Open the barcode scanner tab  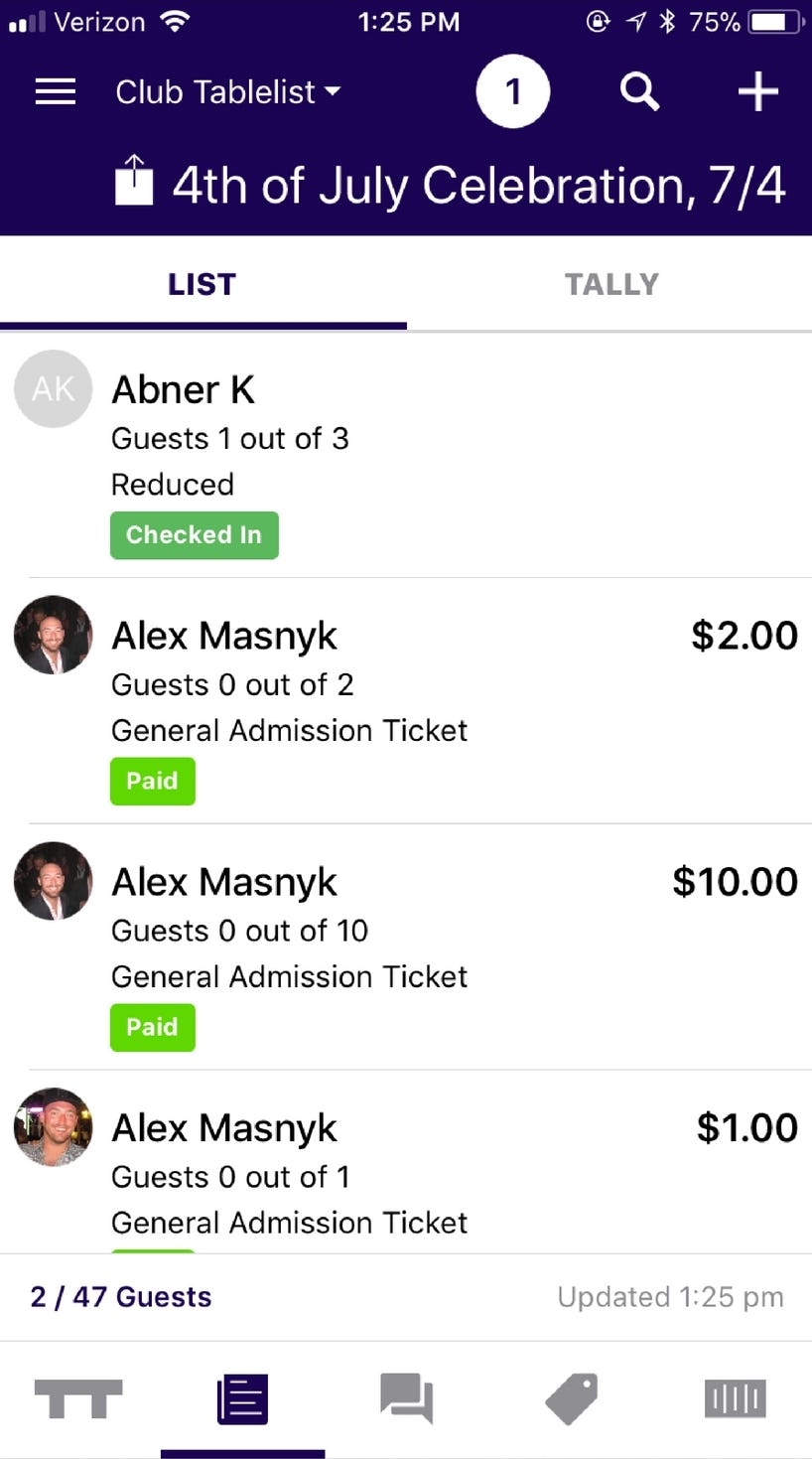click(x=735, y=1398)
